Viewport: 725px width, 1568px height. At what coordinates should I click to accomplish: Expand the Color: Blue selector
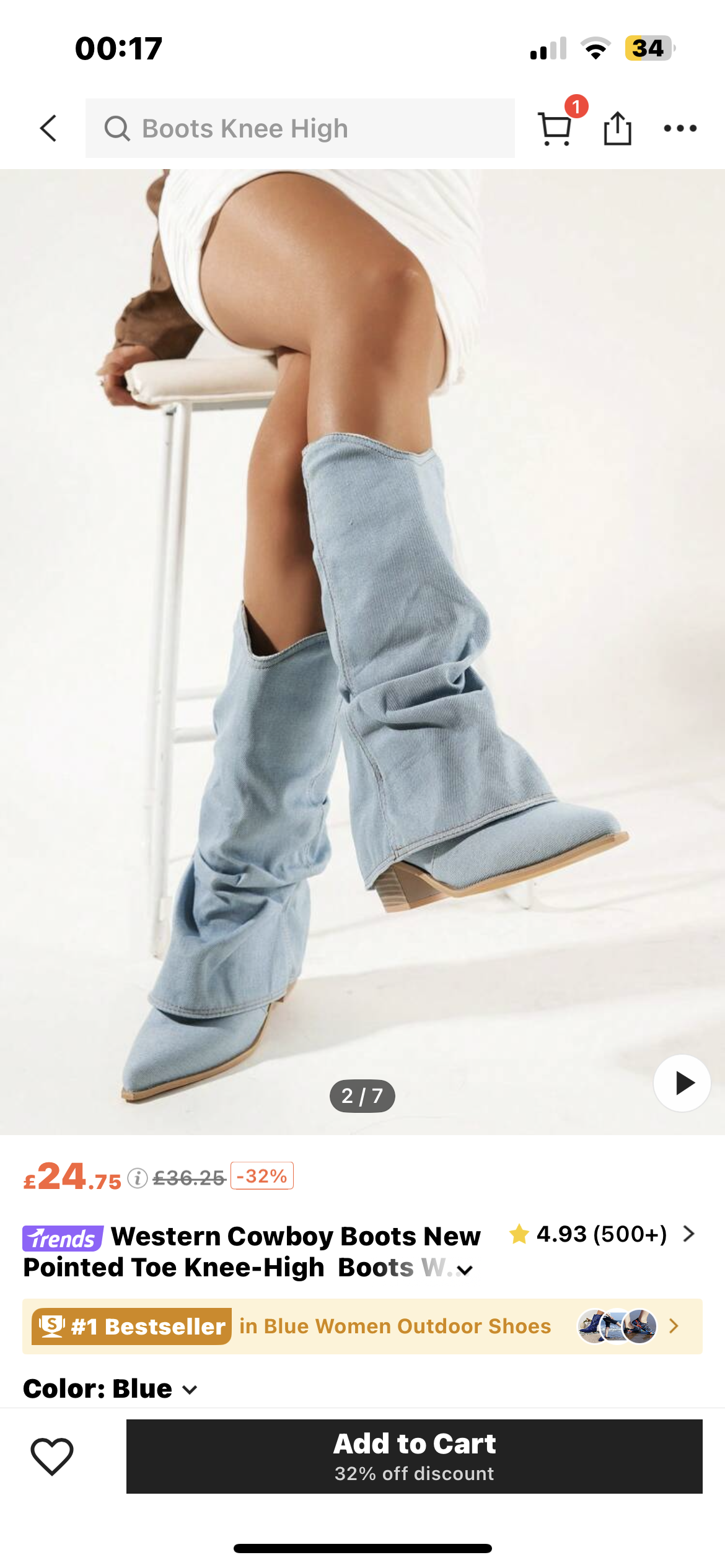[x=110, y=1389]
